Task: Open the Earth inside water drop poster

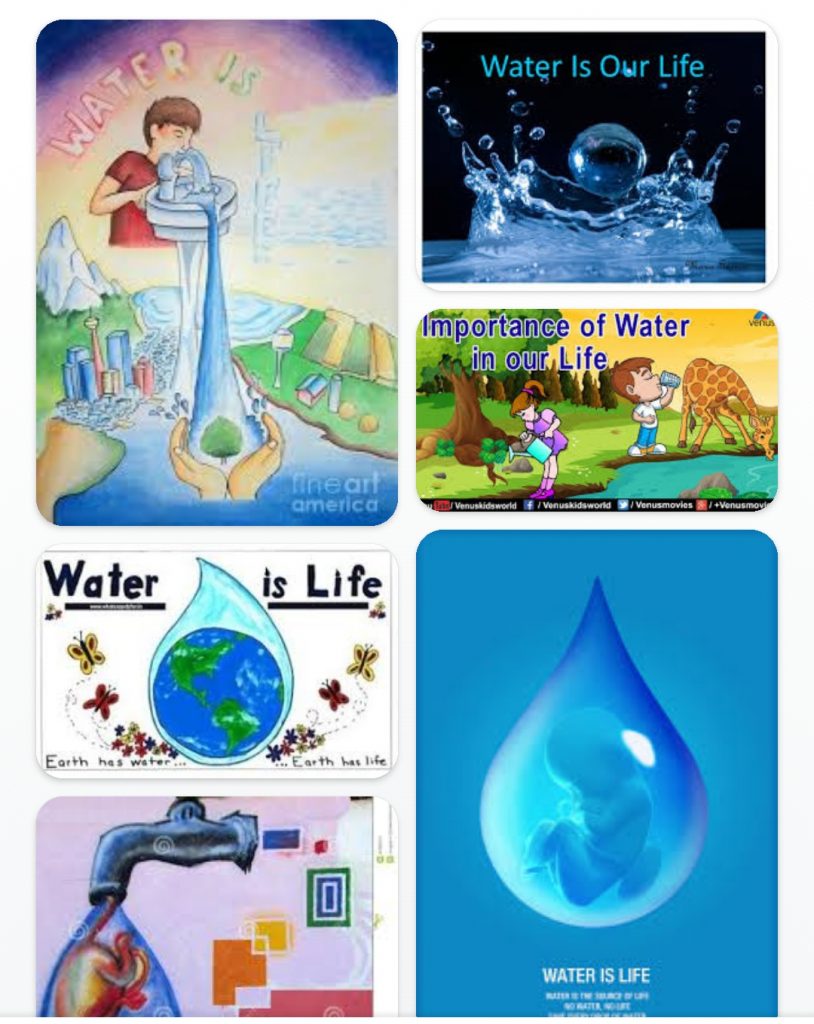Action: point(217,660)
